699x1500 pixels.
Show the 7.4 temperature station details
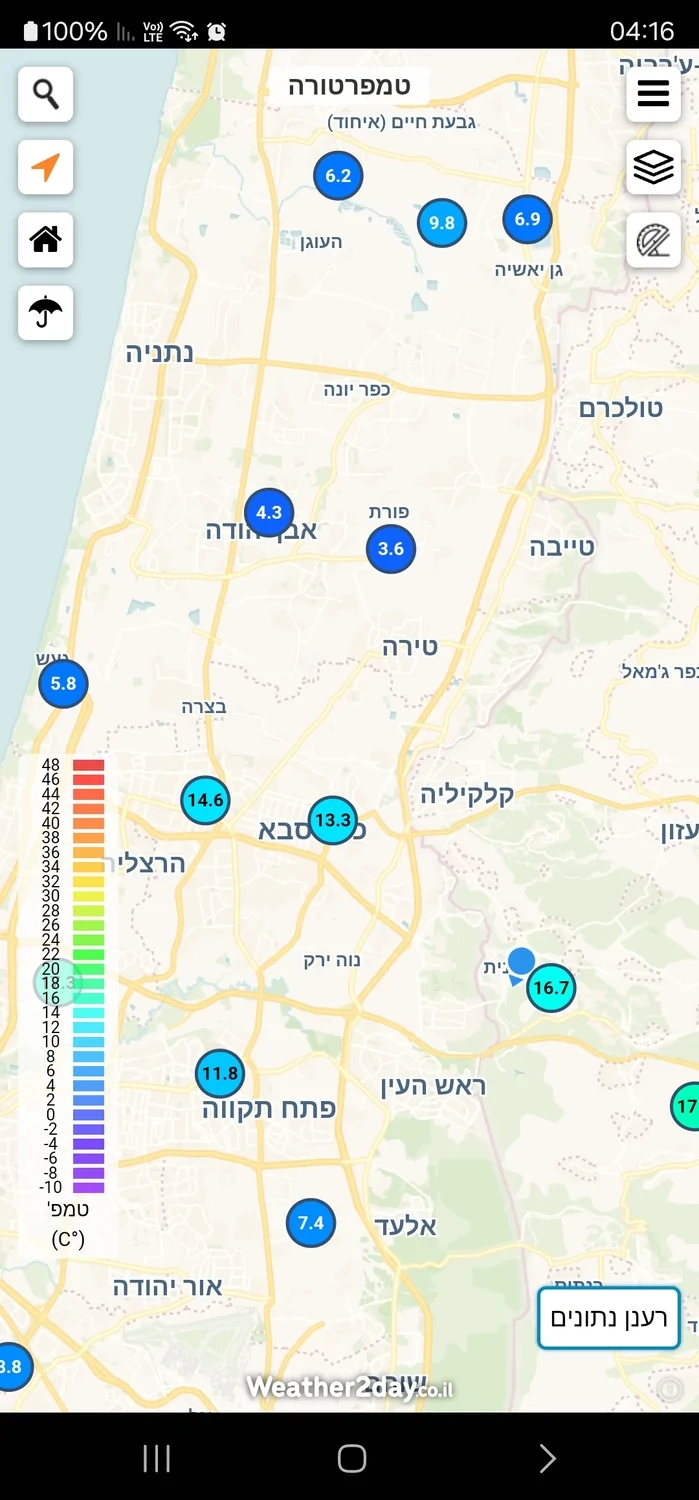311,1223
